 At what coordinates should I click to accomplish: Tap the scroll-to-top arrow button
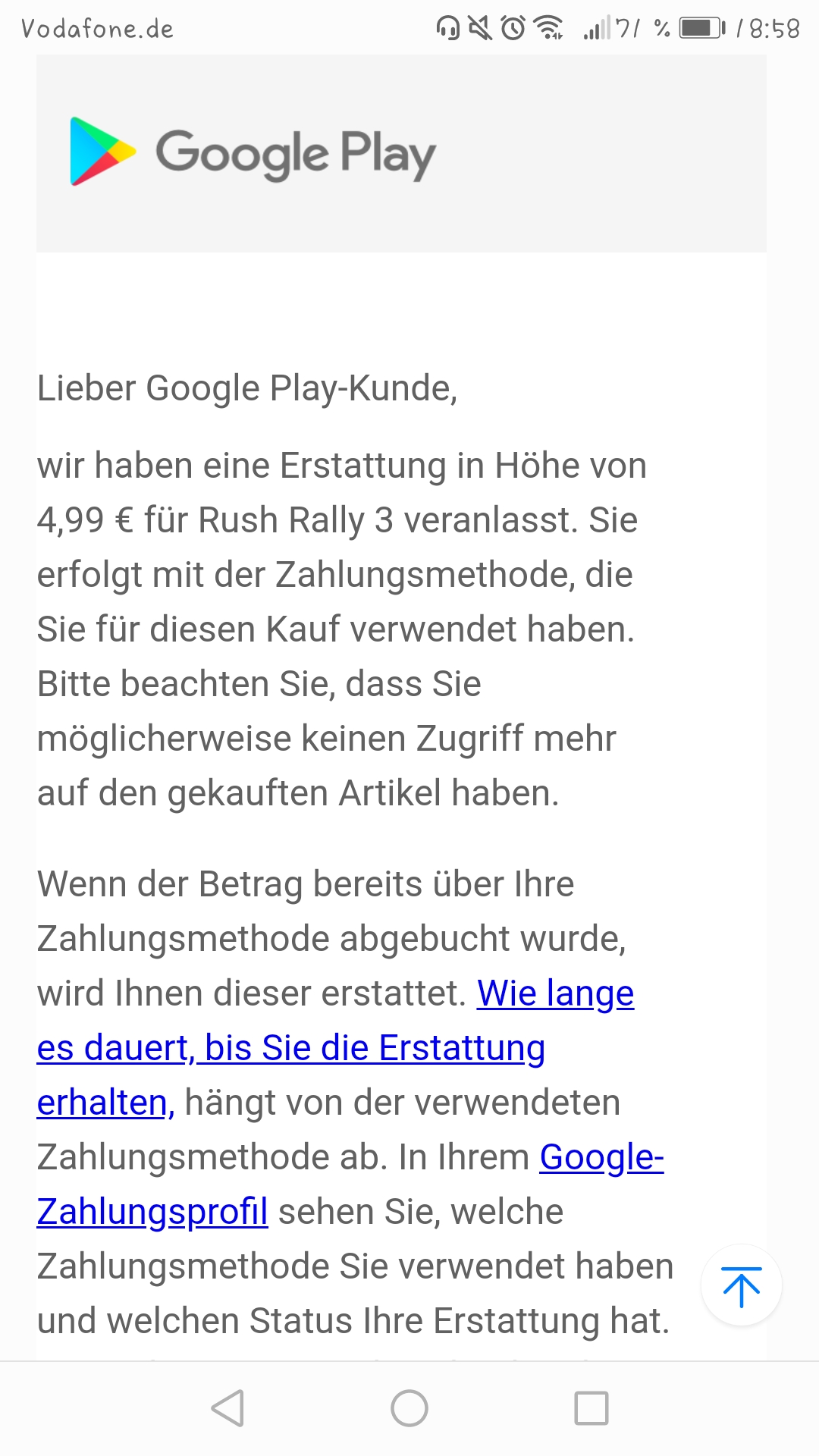pyautogui.click(x=741, y=1285)
